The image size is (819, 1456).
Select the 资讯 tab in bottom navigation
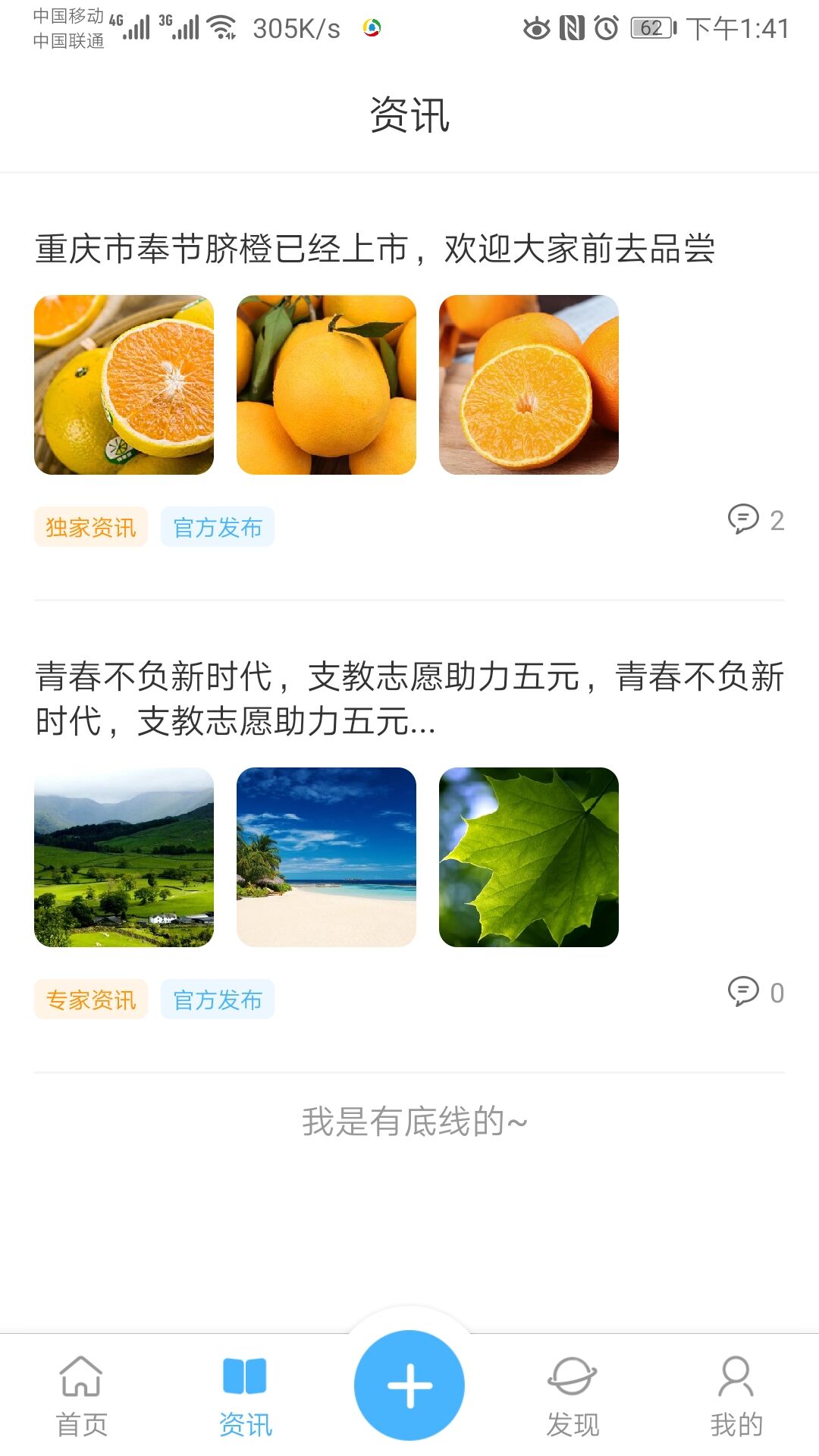(x=245, y=1397)
